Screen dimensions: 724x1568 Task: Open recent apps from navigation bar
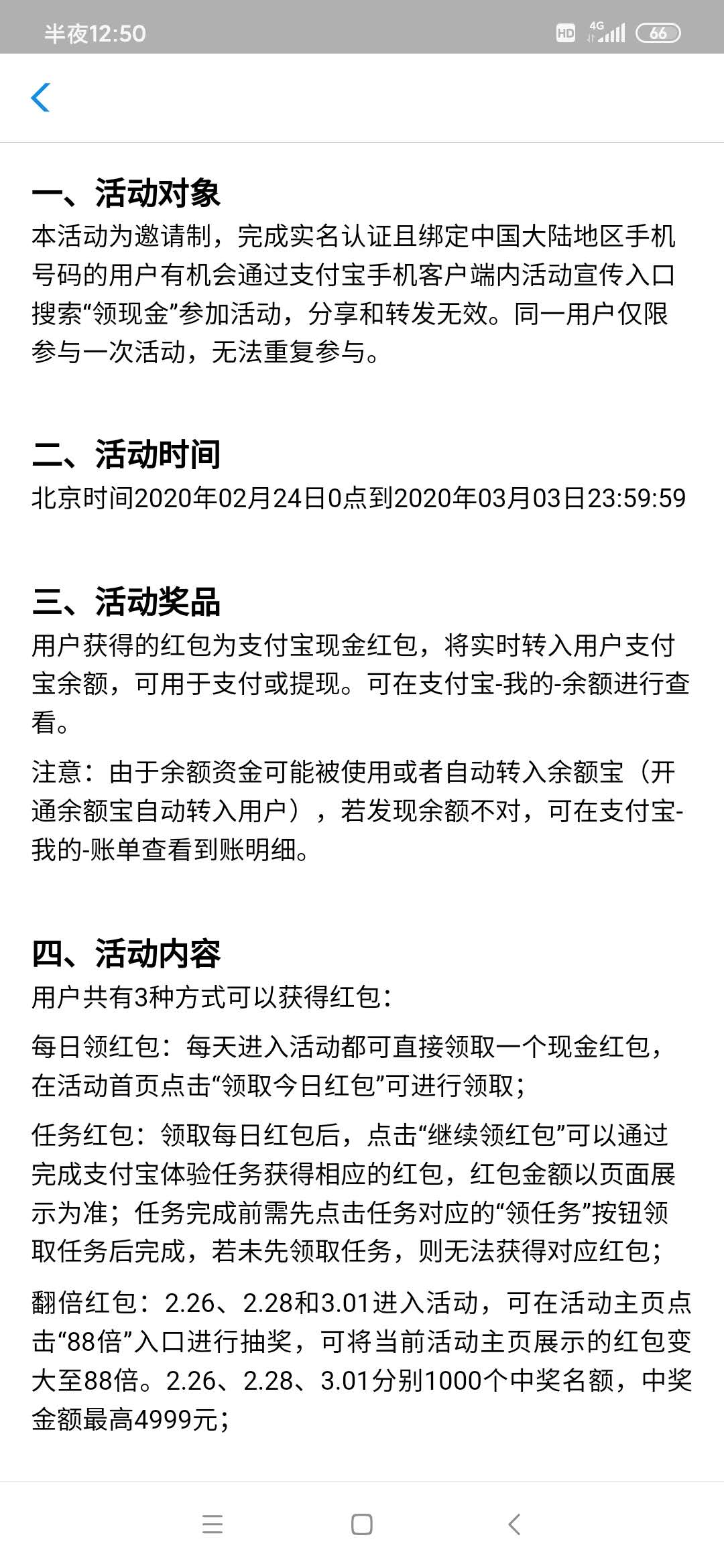pos(212,1524)
